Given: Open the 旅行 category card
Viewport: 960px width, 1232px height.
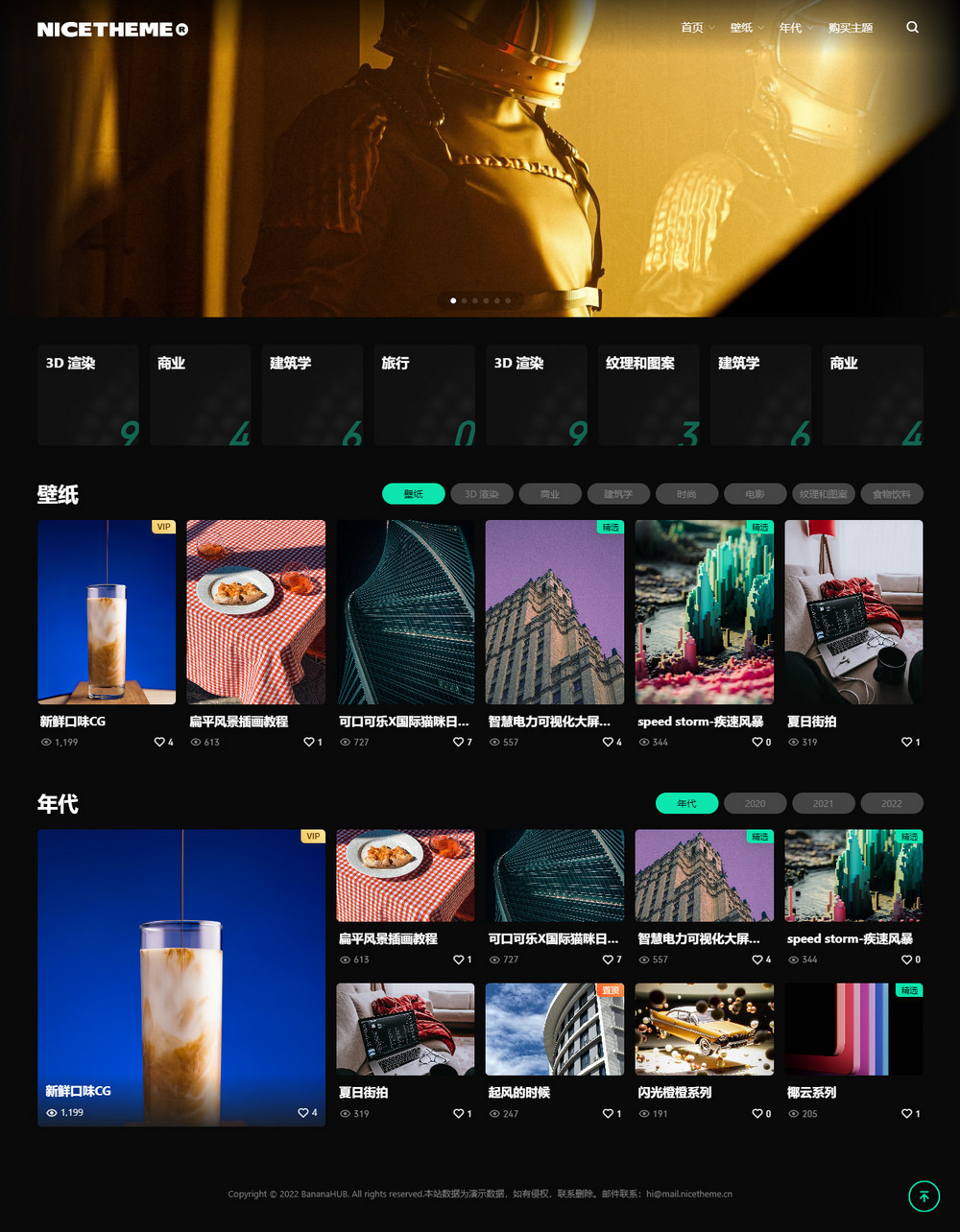Looking at the screenshot, I should tap(423, 394).
